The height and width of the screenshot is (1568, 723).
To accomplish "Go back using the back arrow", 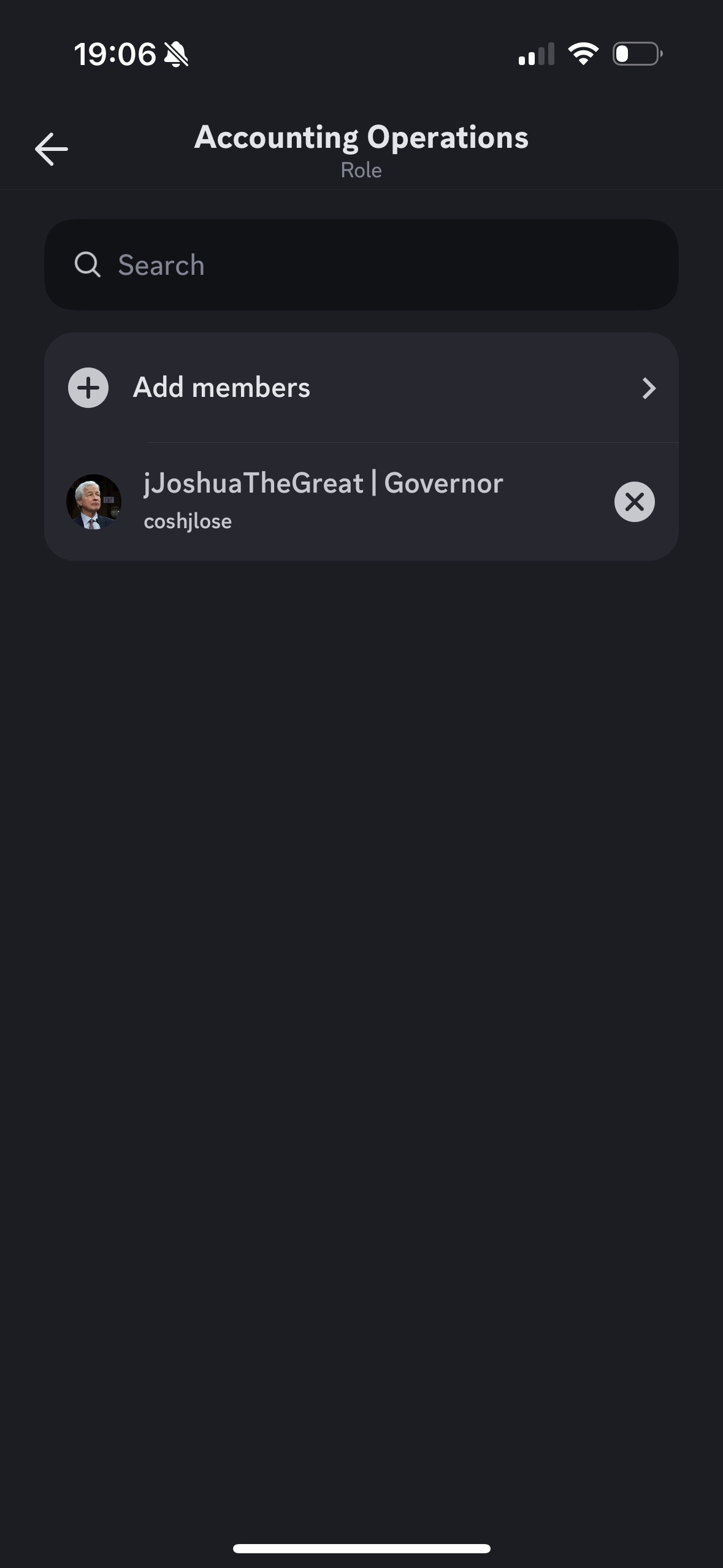I will 52,149.
